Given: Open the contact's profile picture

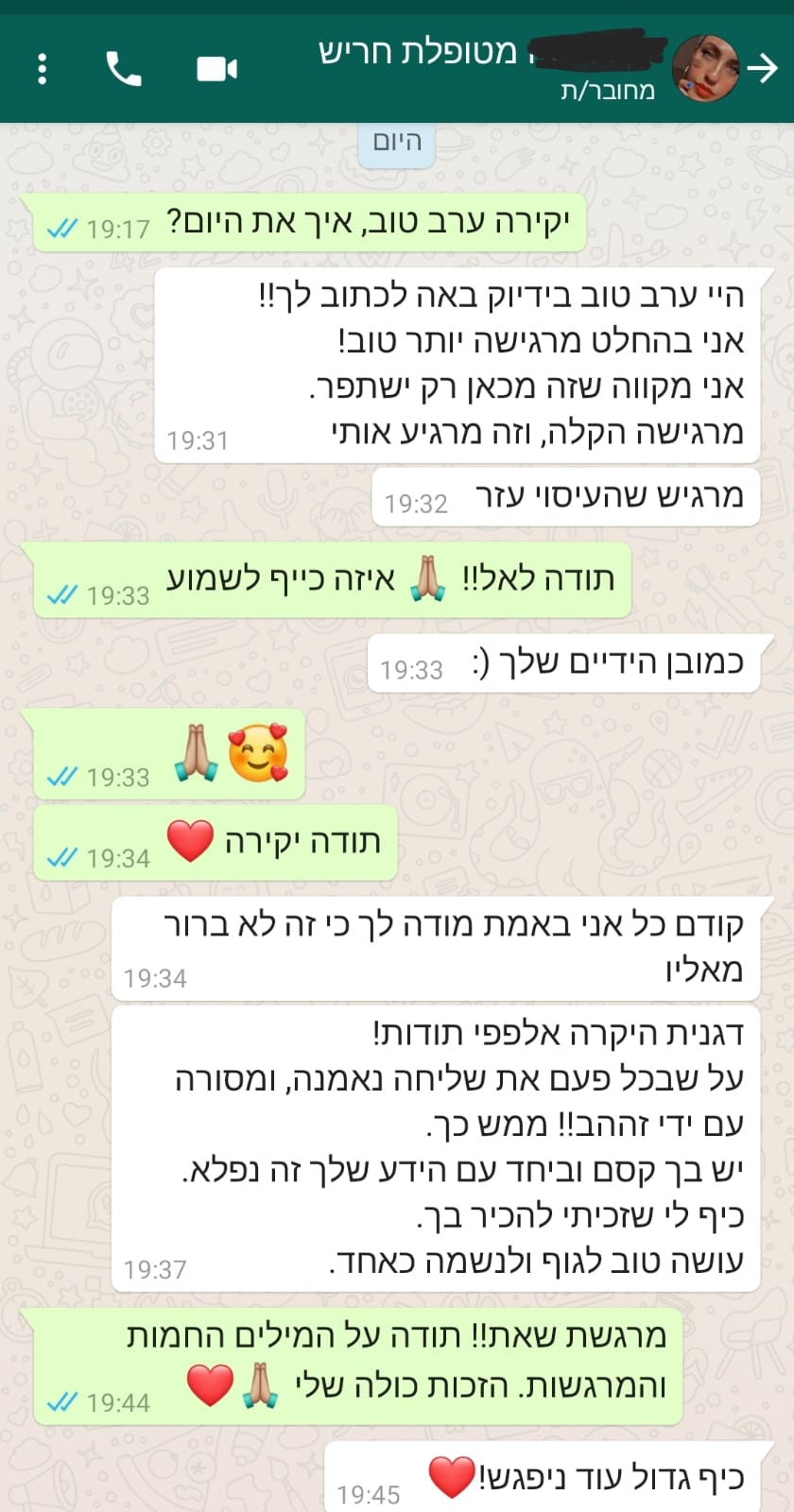Looking at the screenshot, I should 704,69.
